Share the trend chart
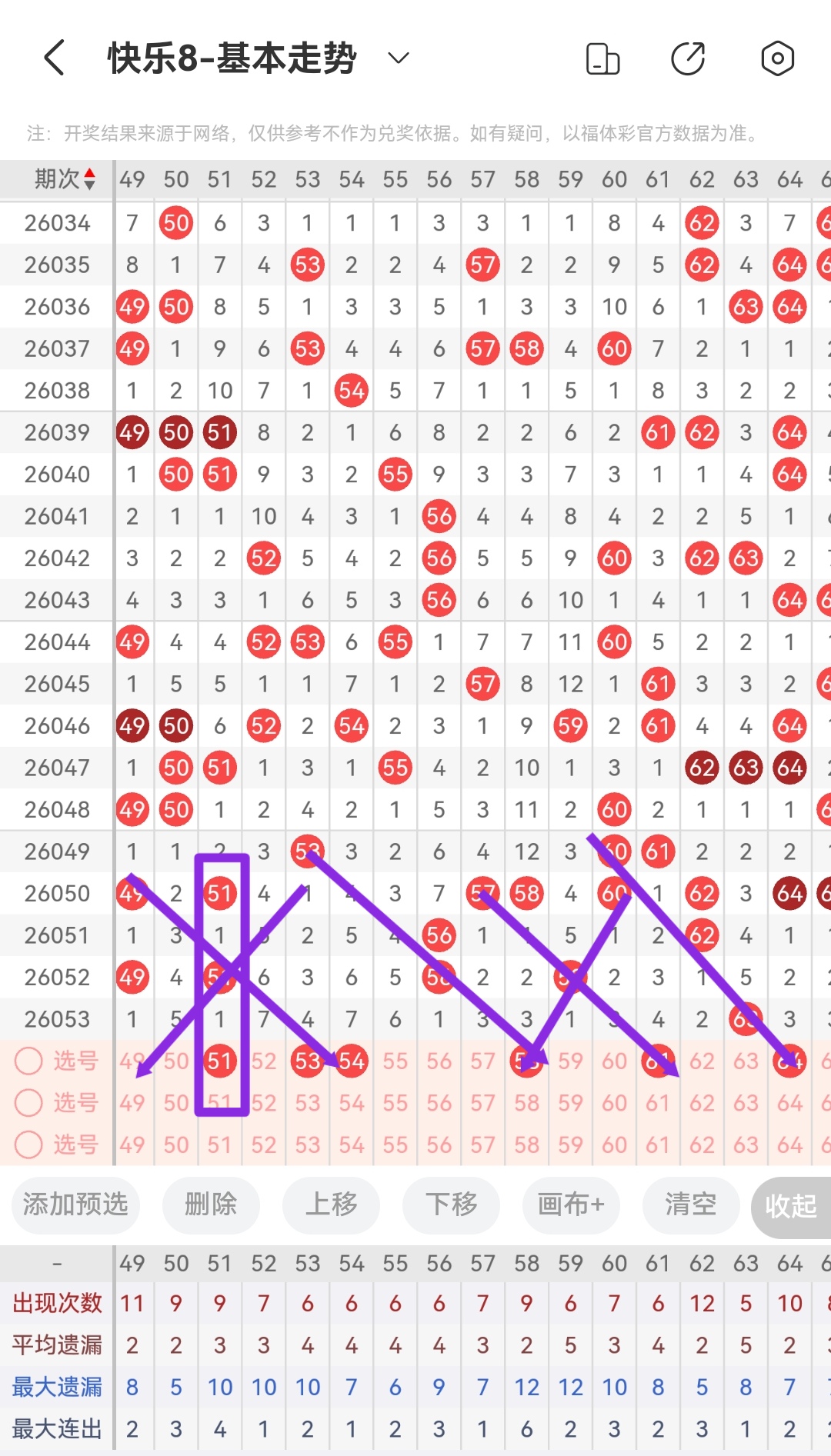Screen dimensions: 831x1456 click(x=688, y=58)
